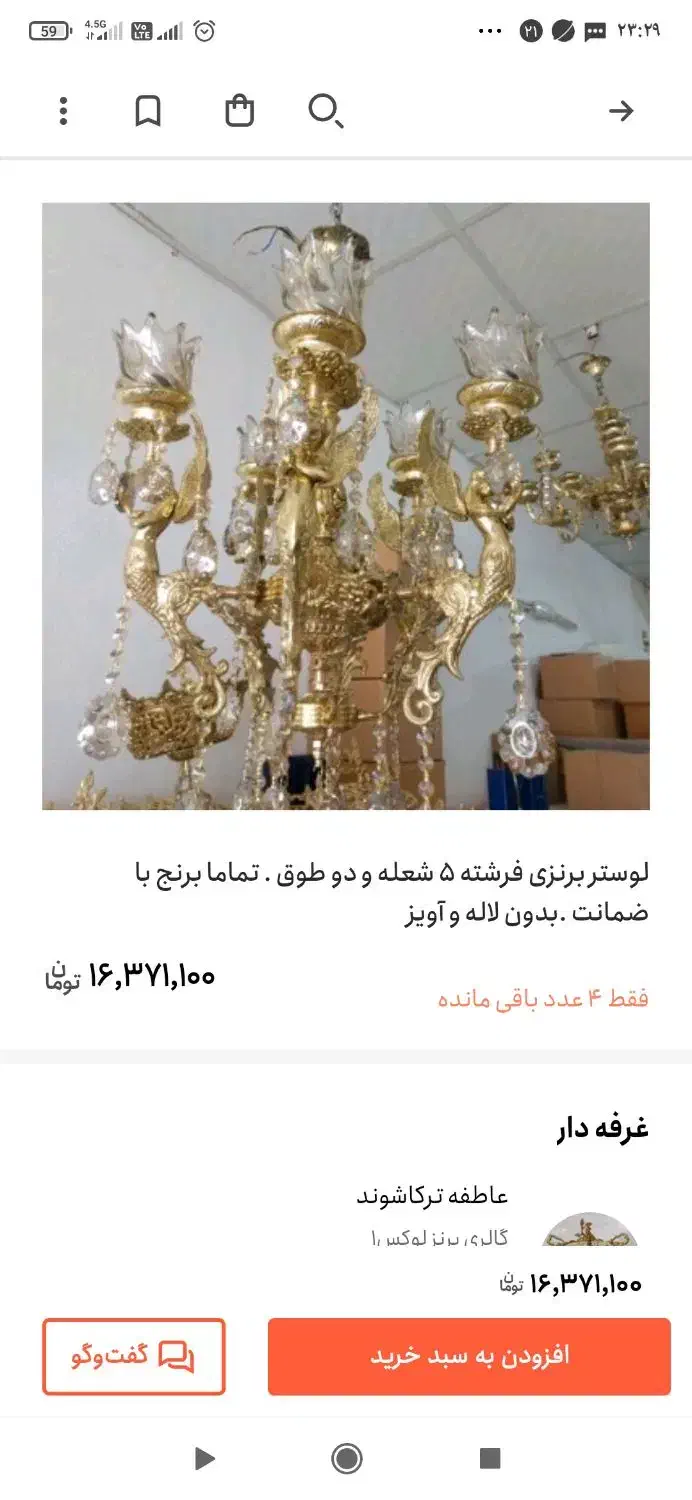Tap the system home button
Image resolution: width=692 pixels, height=1500 pixels.
point(346,1459)
